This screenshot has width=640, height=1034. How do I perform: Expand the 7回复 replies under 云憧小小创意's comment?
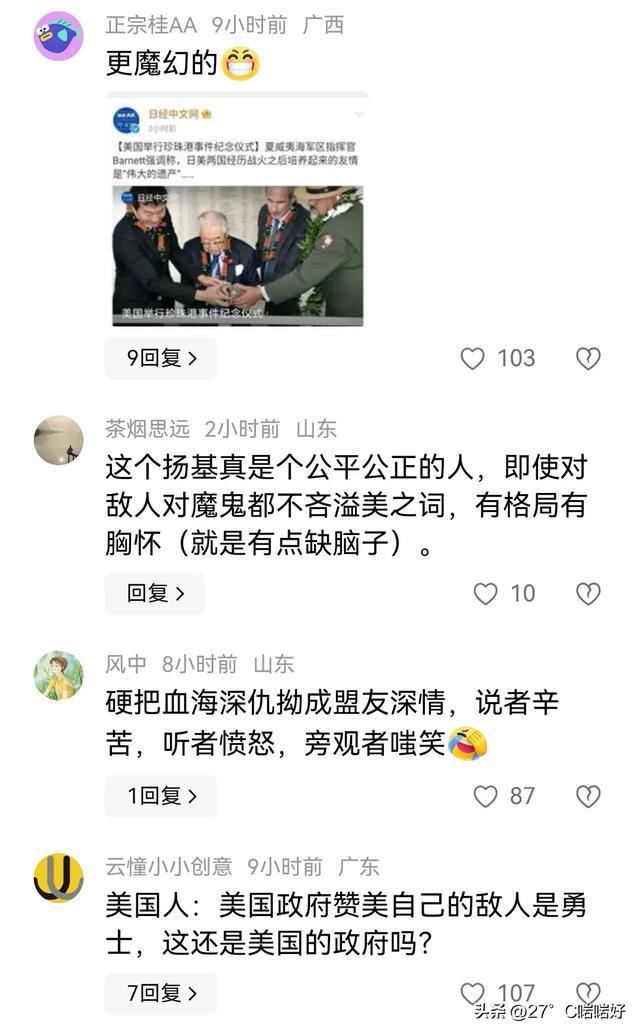coord(161,993)
